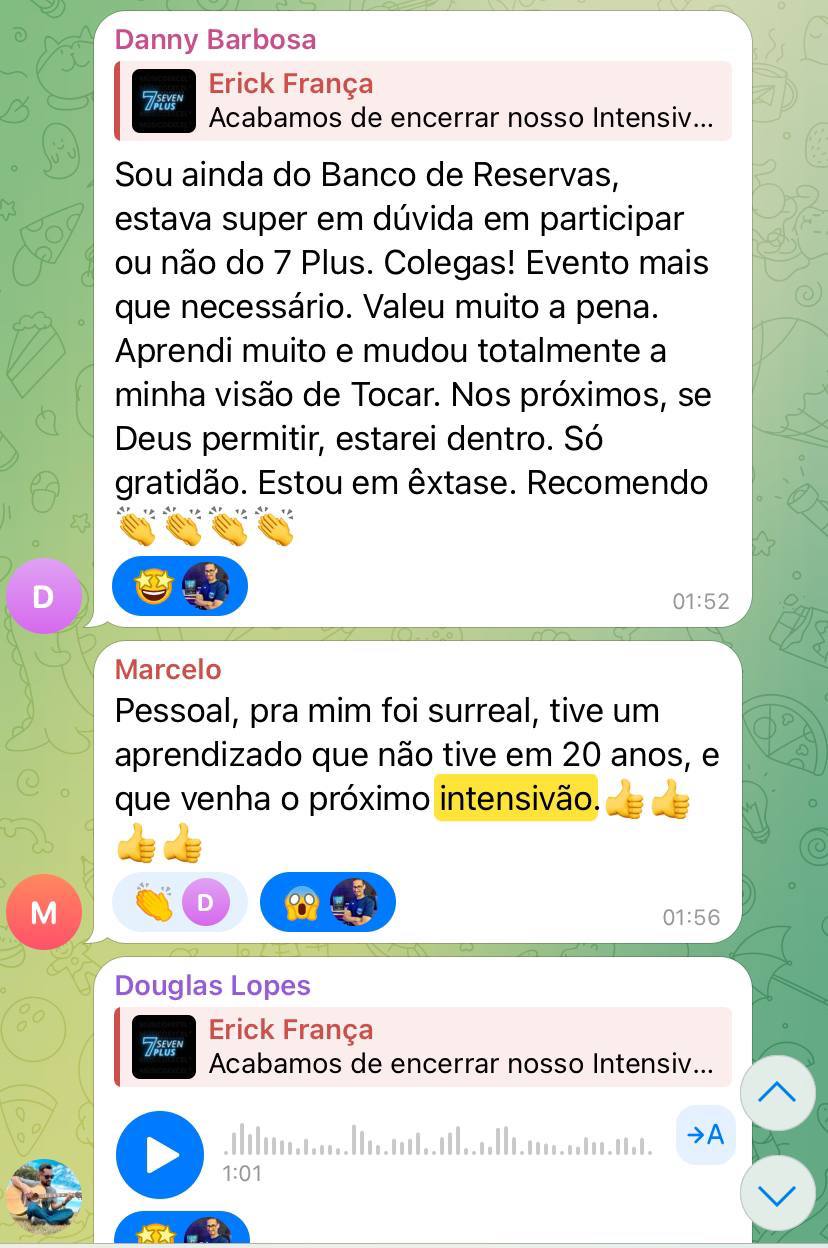Jump to previous search result with up arrow

pos(777,1093)
